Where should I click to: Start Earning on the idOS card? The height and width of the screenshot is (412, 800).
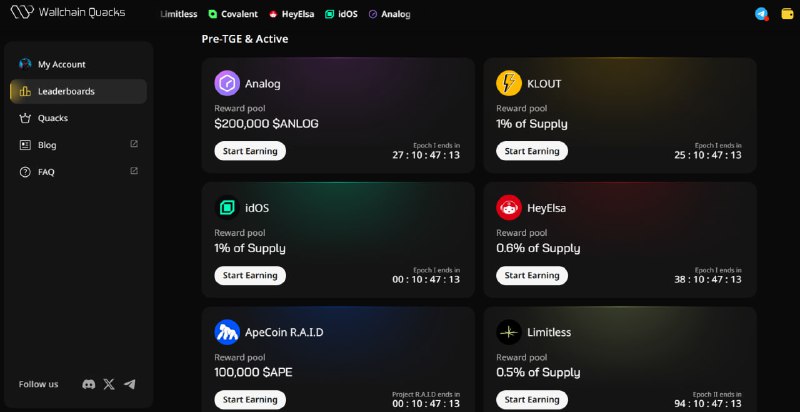click(250, 275)
